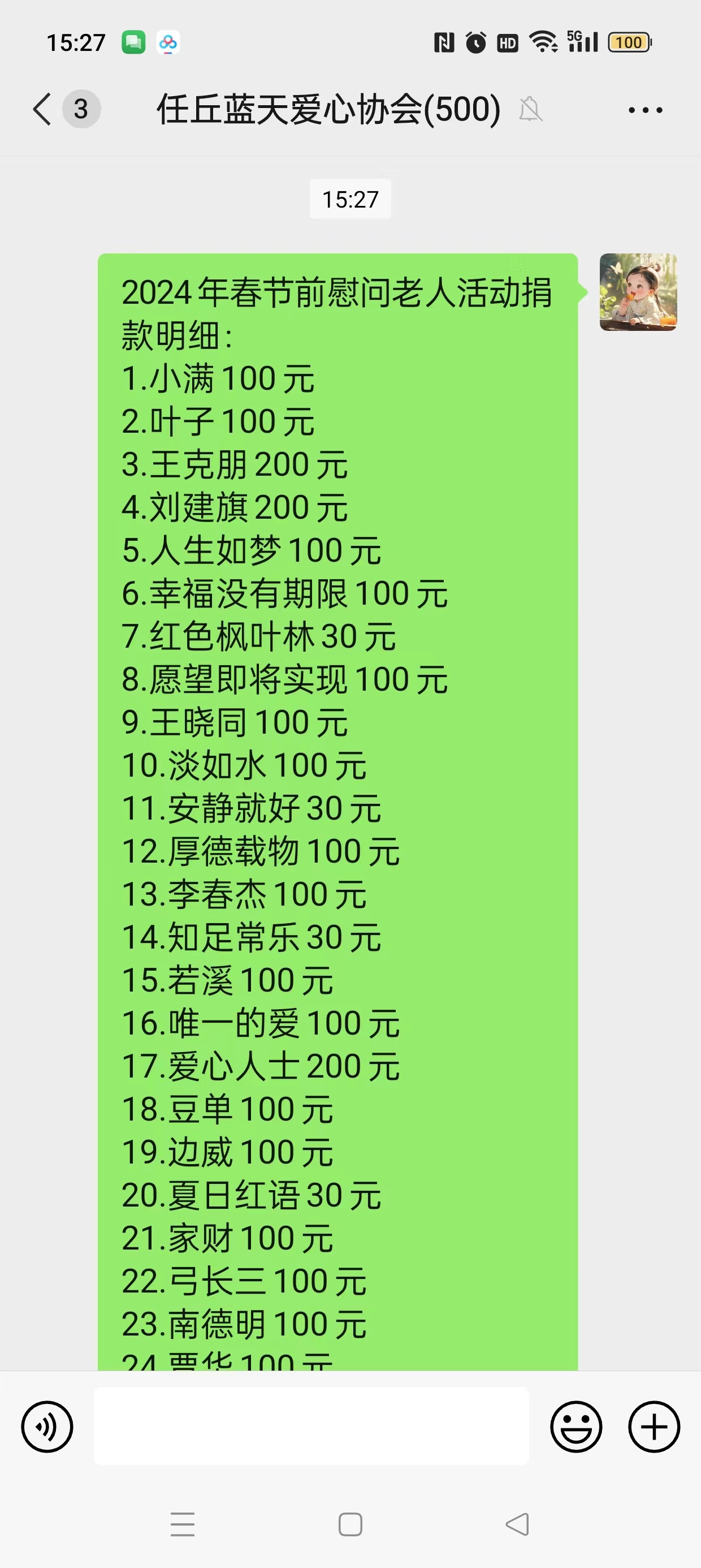The image size is (701, 1568).
Task: Open recent apps from navigation bar
Action: (x=183, y=1524)
